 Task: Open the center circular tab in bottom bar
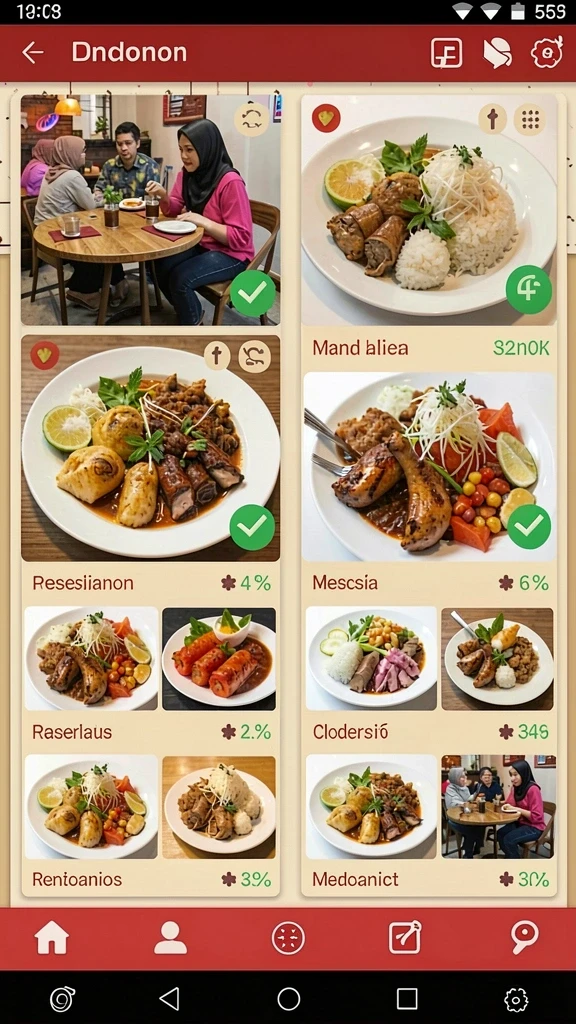[x=288, y=938]
